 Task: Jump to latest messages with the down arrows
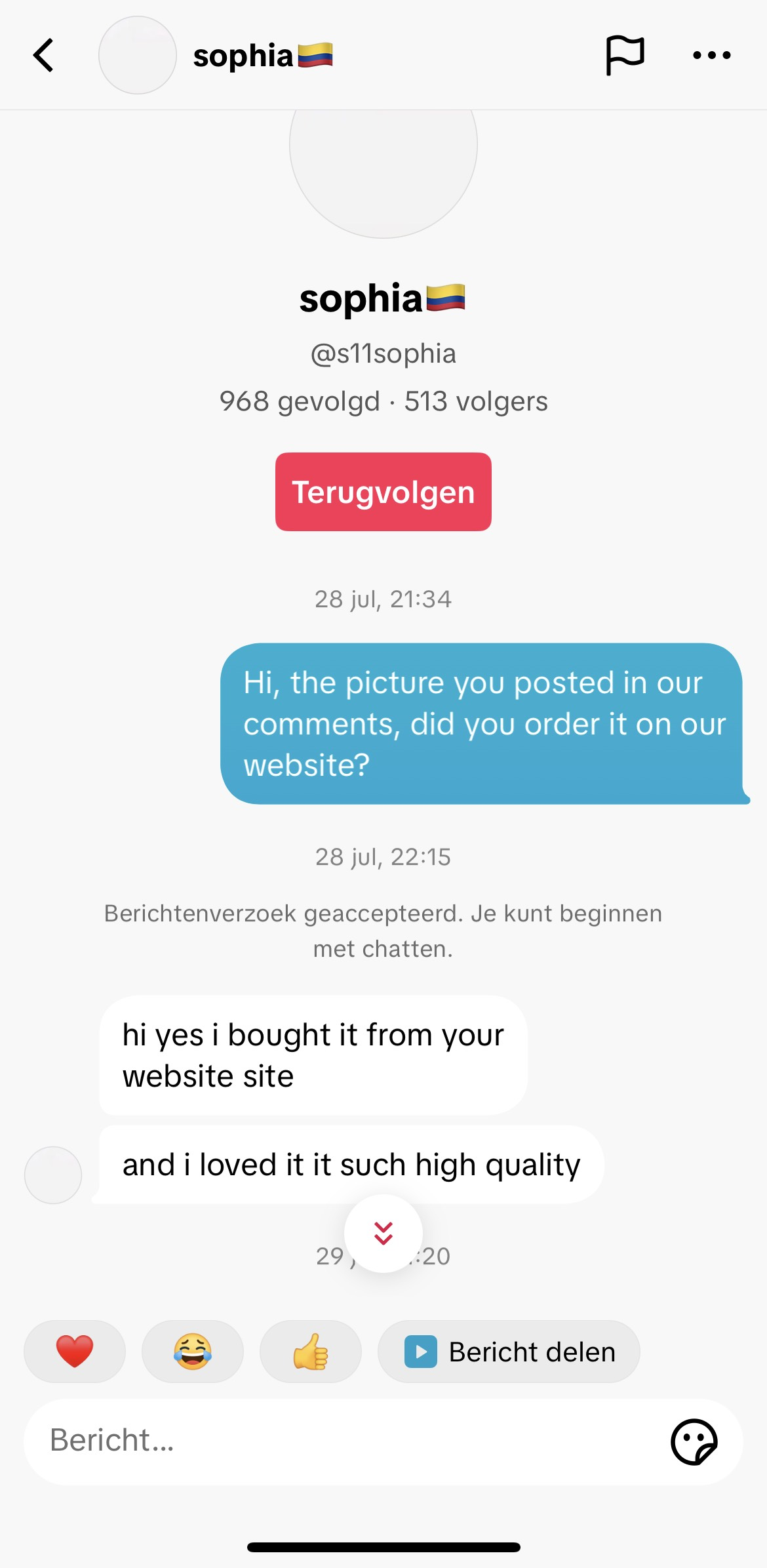pos(383,1234)
